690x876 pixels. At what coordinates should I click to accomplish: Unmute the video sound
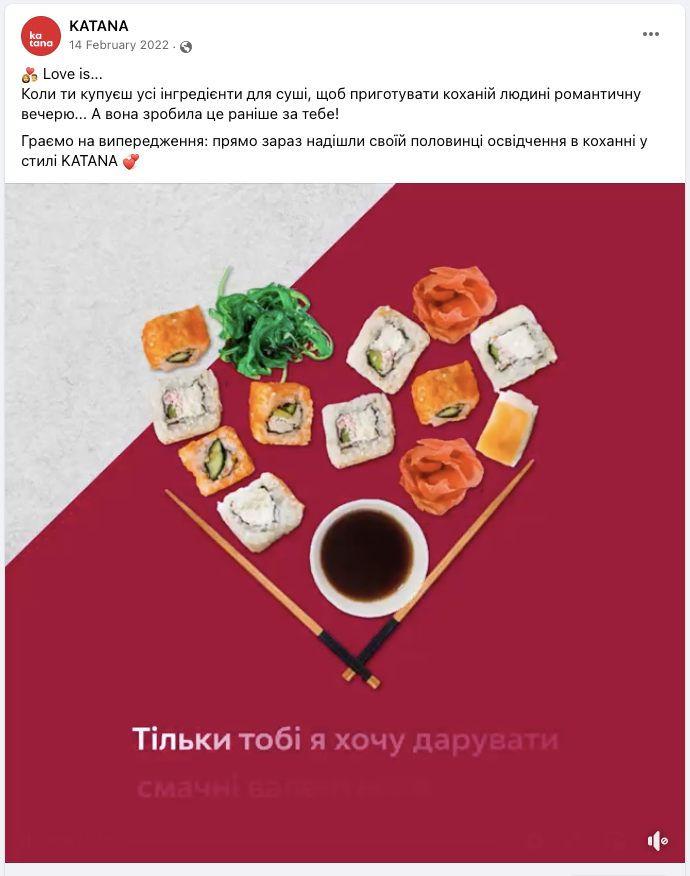click(656, 841)
